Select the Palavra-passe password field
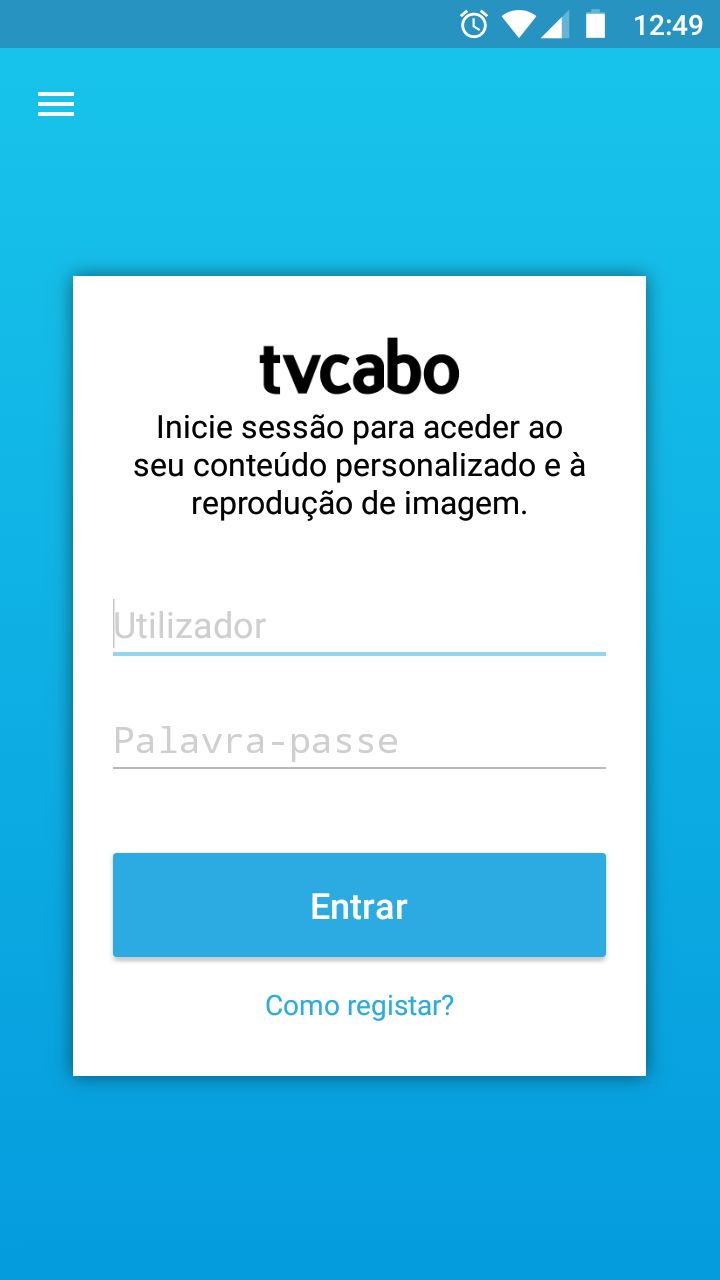This screenshot has width=720, height=1280. (x=359, y=741)
